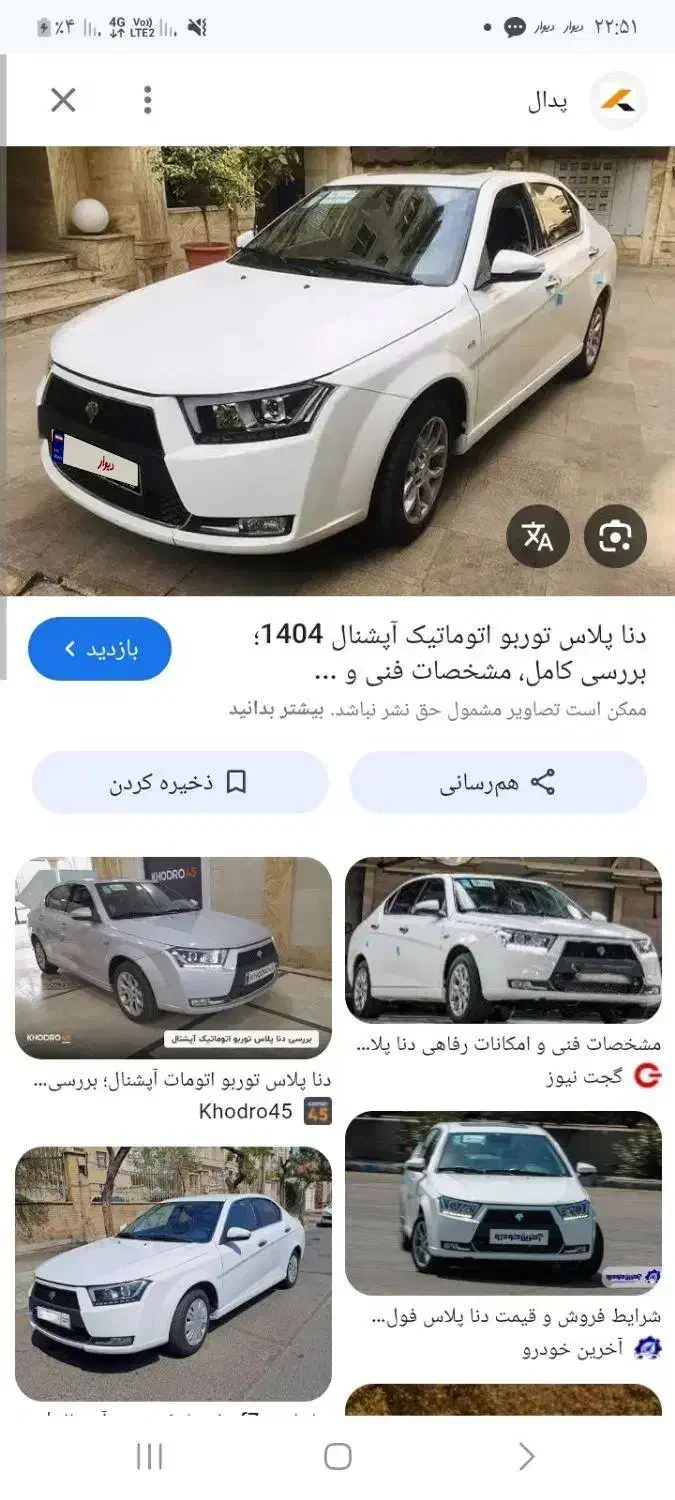Image resolution: width=675 pixels, height=1500 pixels.
Task: Open the آخرین خودرو related image
Action: pos(503,1202)
